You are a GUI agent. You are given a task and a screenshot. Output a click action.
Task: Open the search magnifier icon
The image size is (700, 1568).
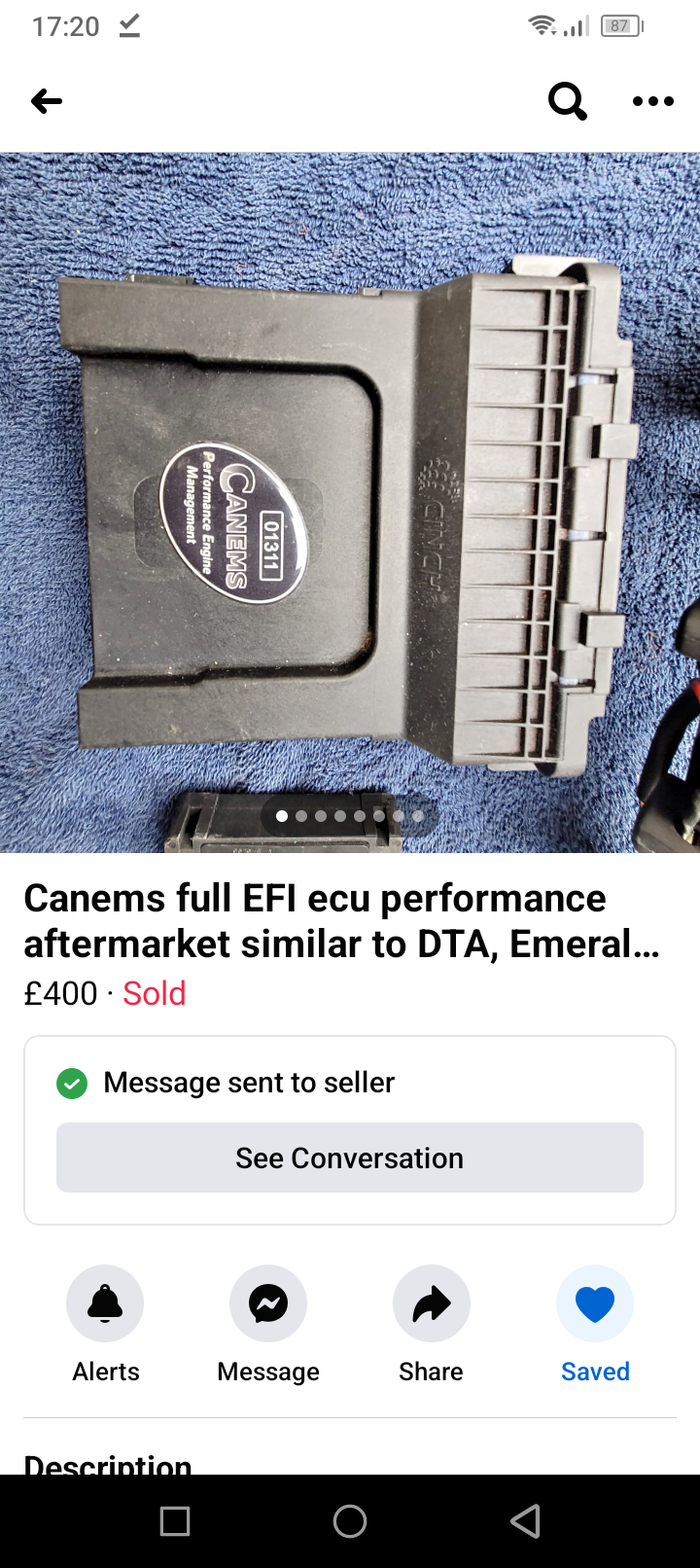pos(568,101)
